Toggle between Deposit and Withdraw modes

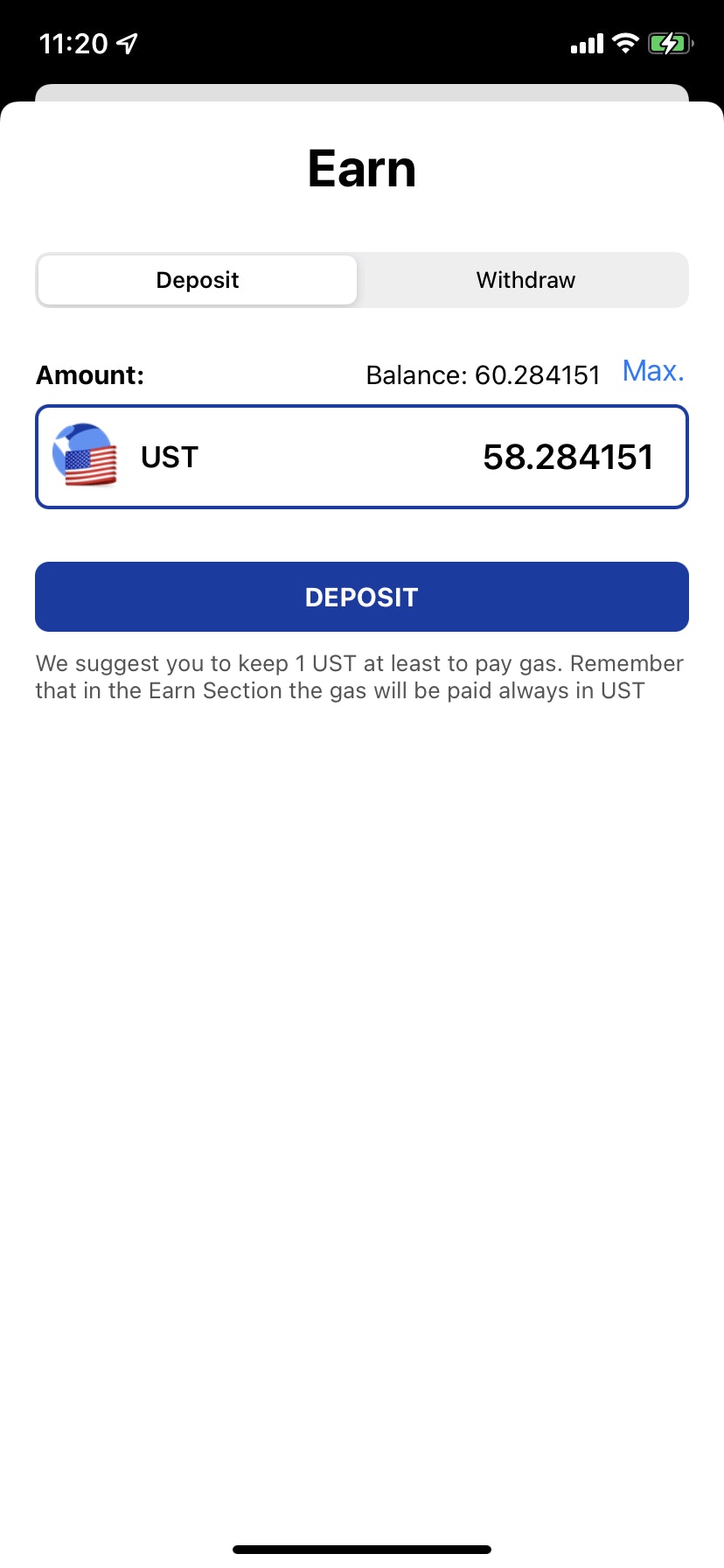click(x=361, y=280)
